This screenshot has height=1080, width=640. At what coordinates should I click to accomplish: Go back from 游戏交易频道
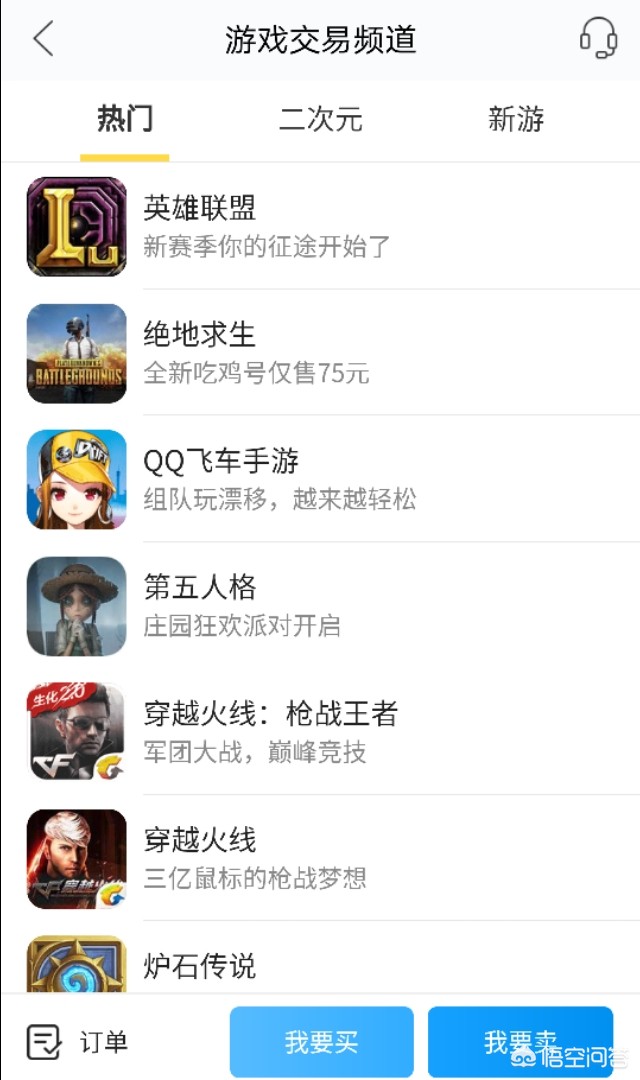[x=43, y=40]
